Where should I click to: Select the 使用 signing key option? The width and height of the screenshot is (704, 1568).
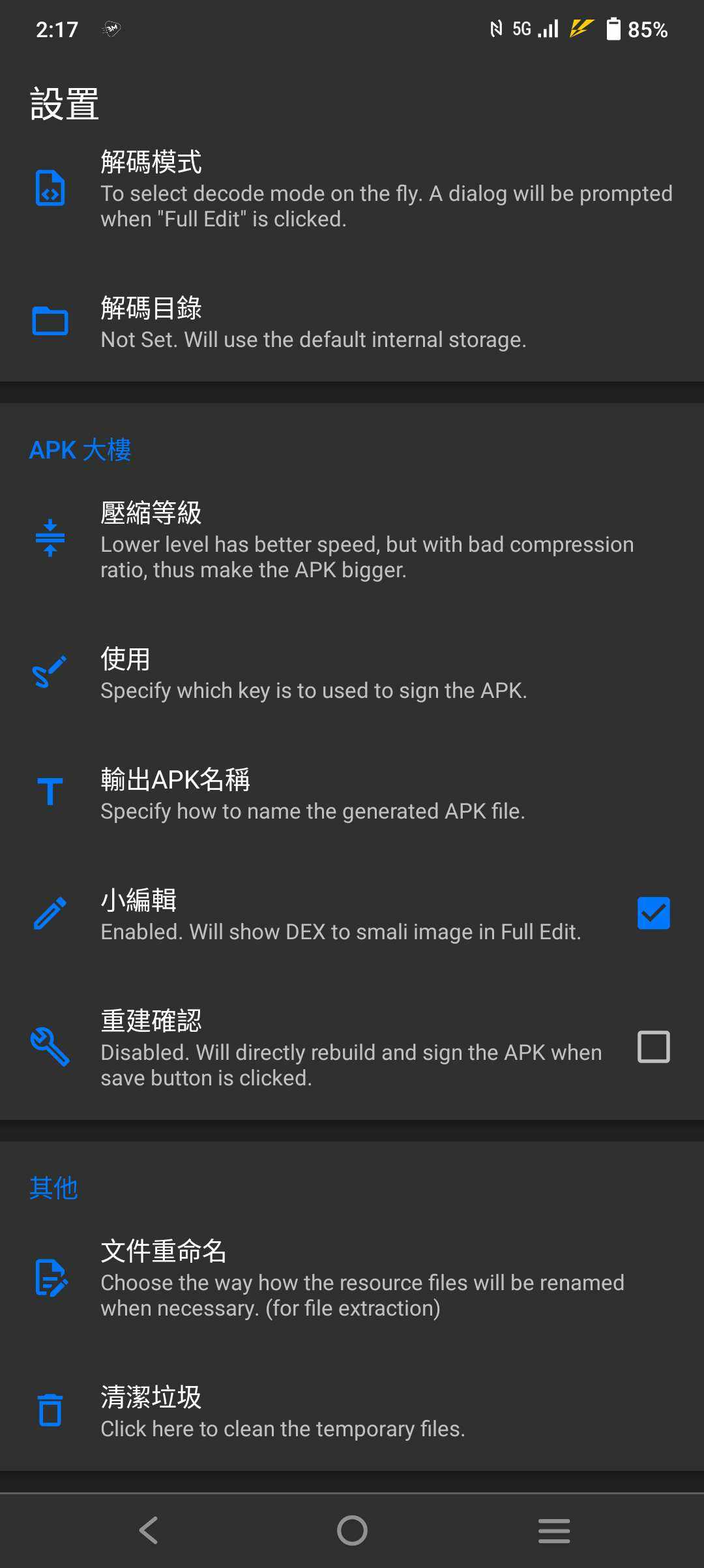click(x=352, y=674)
